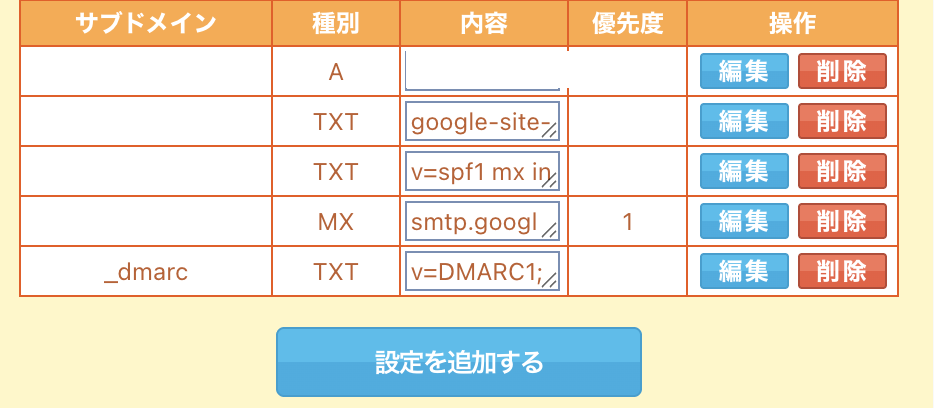
Task: Delete the v=spf1 TXT record
Action: [x=842, y=171]
